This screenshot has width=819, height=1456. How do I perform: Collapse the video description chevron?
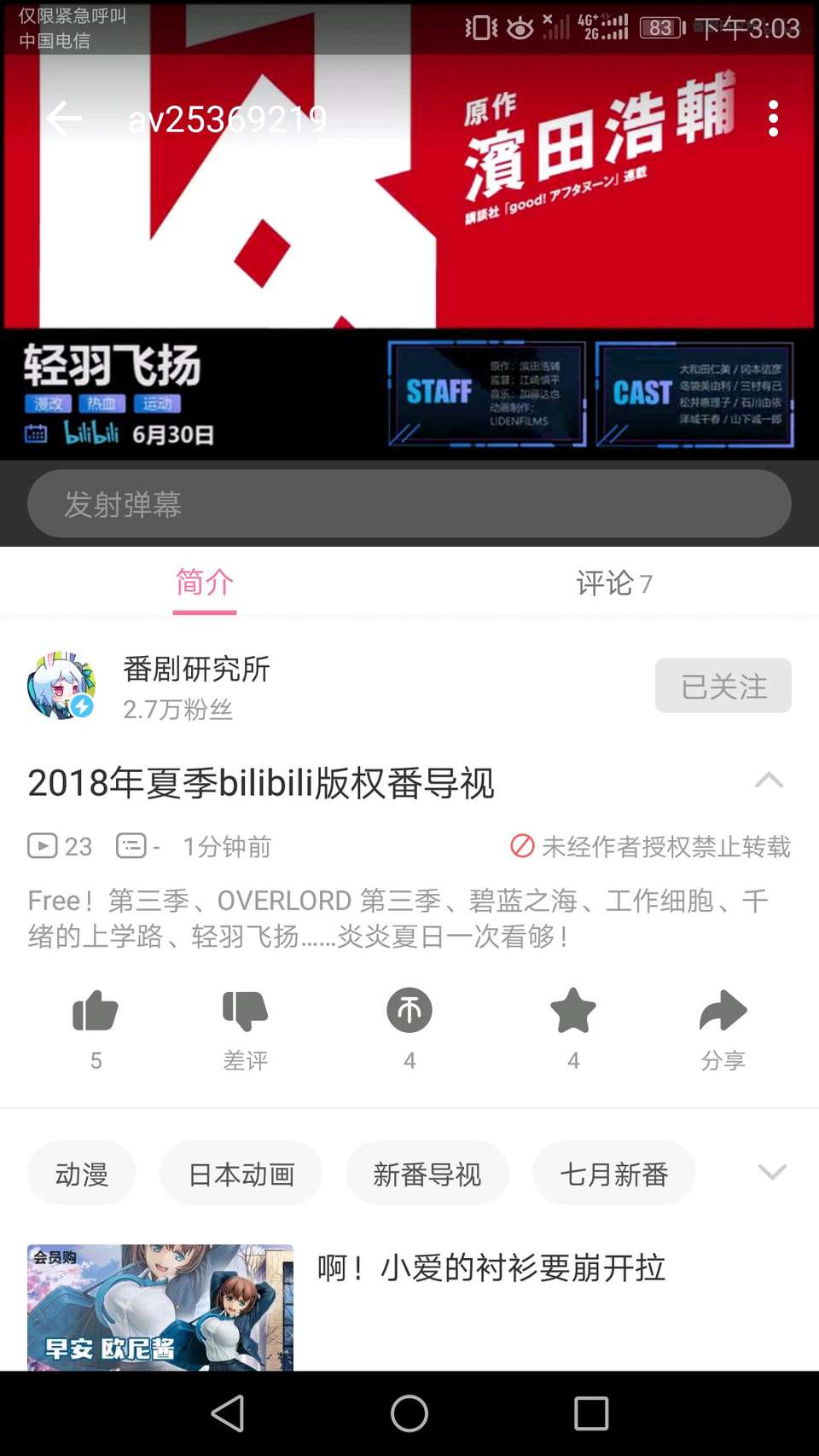tap(769, 780)
